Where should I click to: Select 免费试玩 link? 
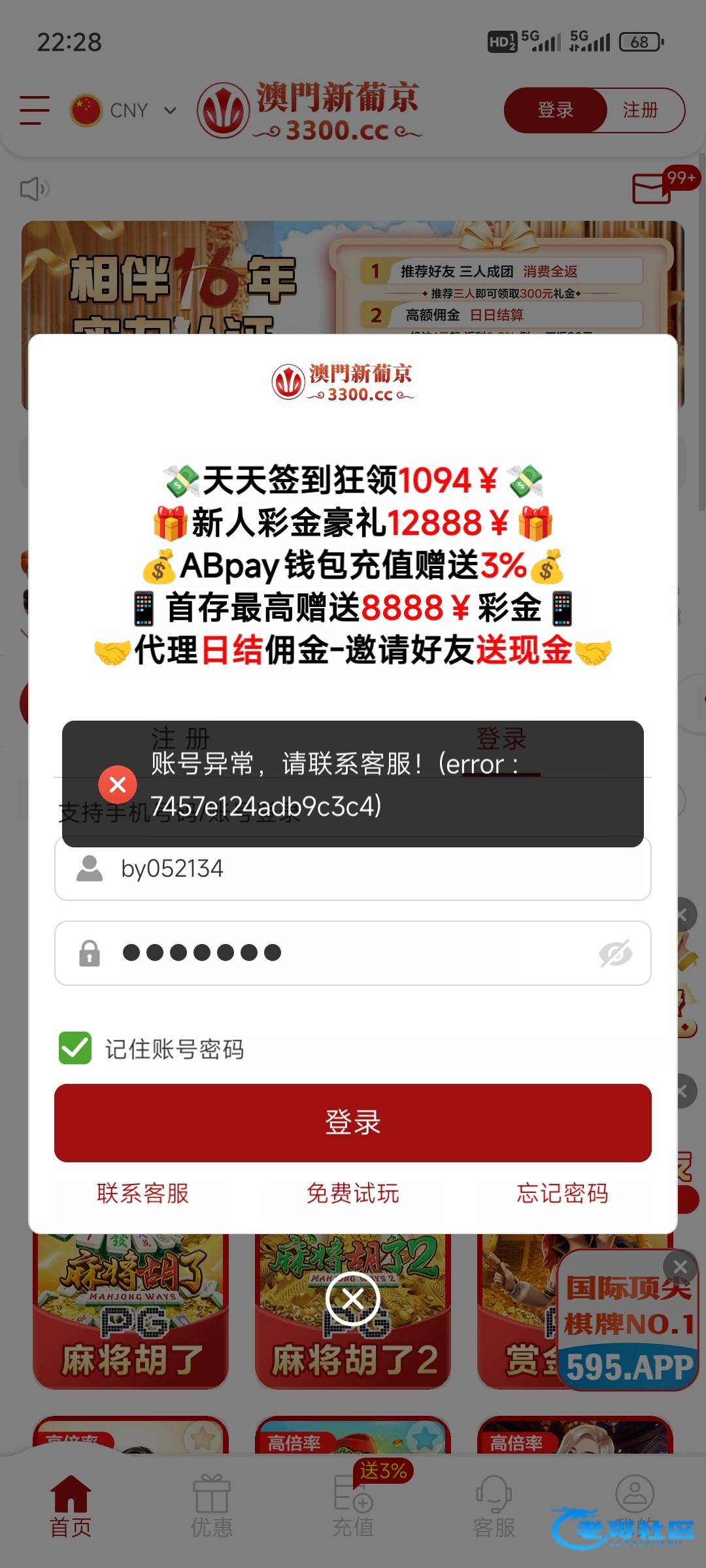353,1193
